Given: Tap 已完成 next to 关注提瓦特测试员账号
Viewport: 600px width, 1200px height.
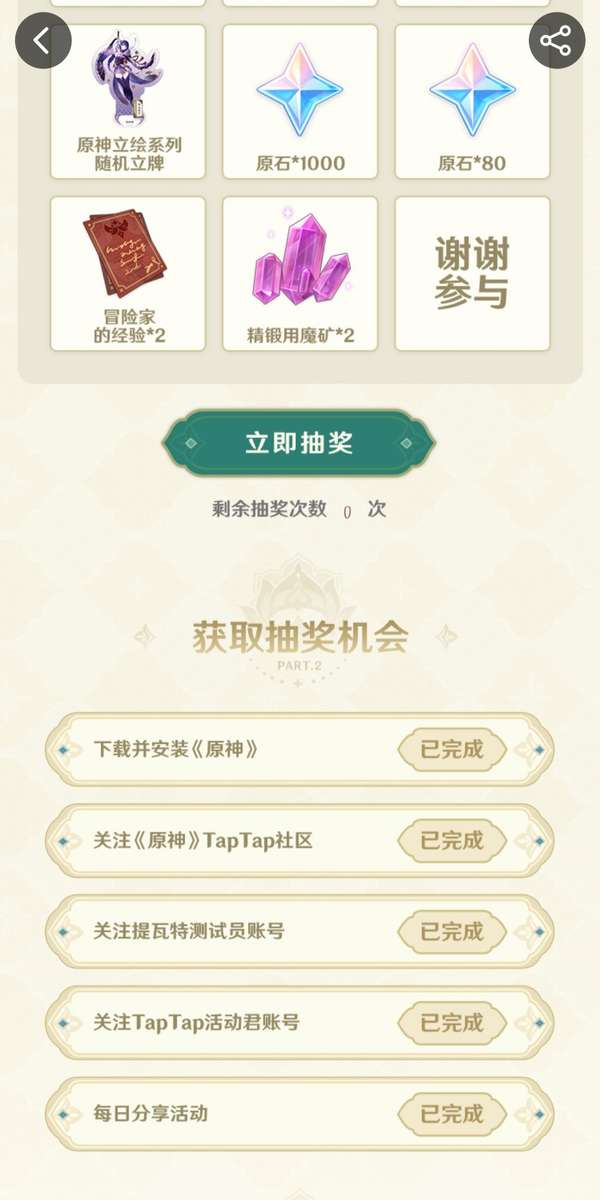Looking at the screenshot, I should click(452, 931).
